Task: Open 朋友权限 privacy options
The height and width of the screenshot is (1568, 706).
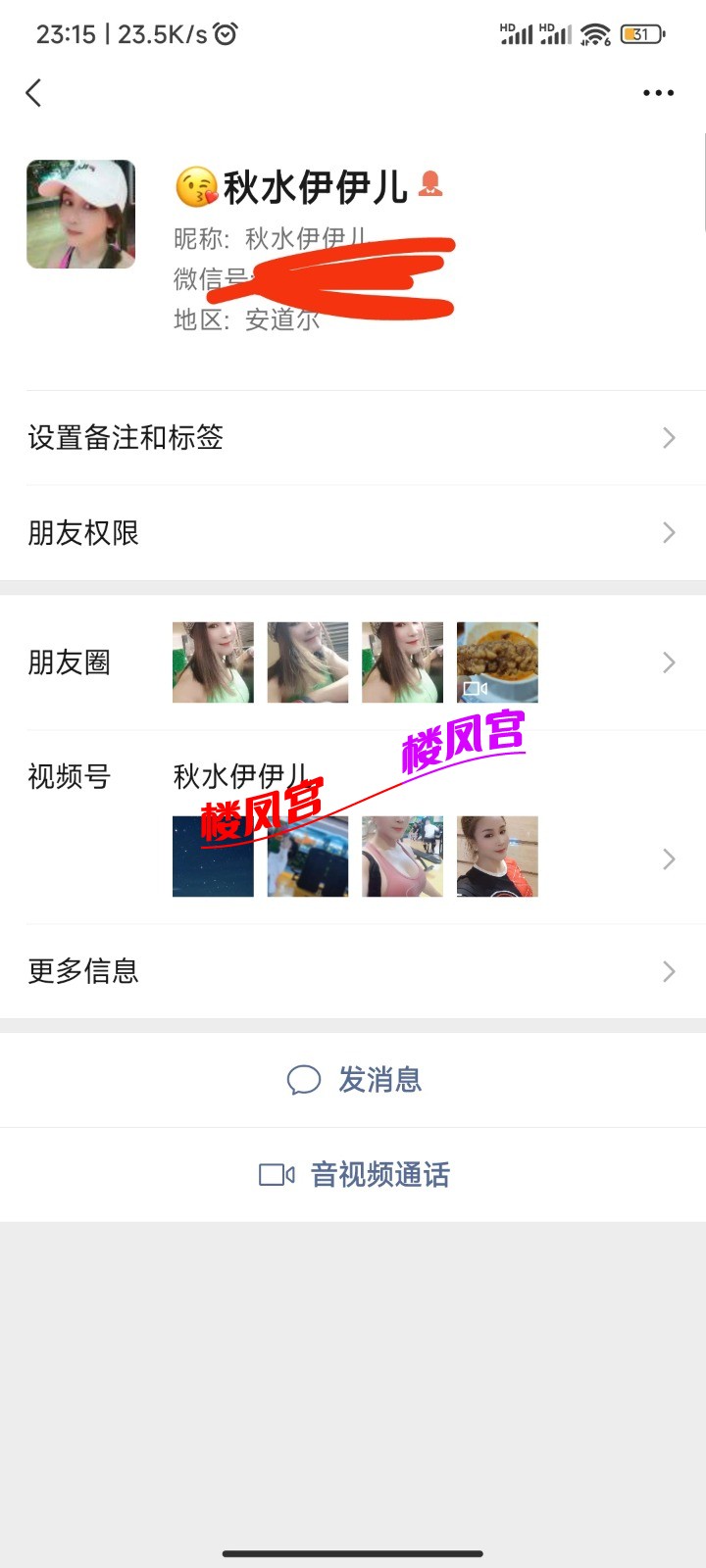Action: pos(353,533)
